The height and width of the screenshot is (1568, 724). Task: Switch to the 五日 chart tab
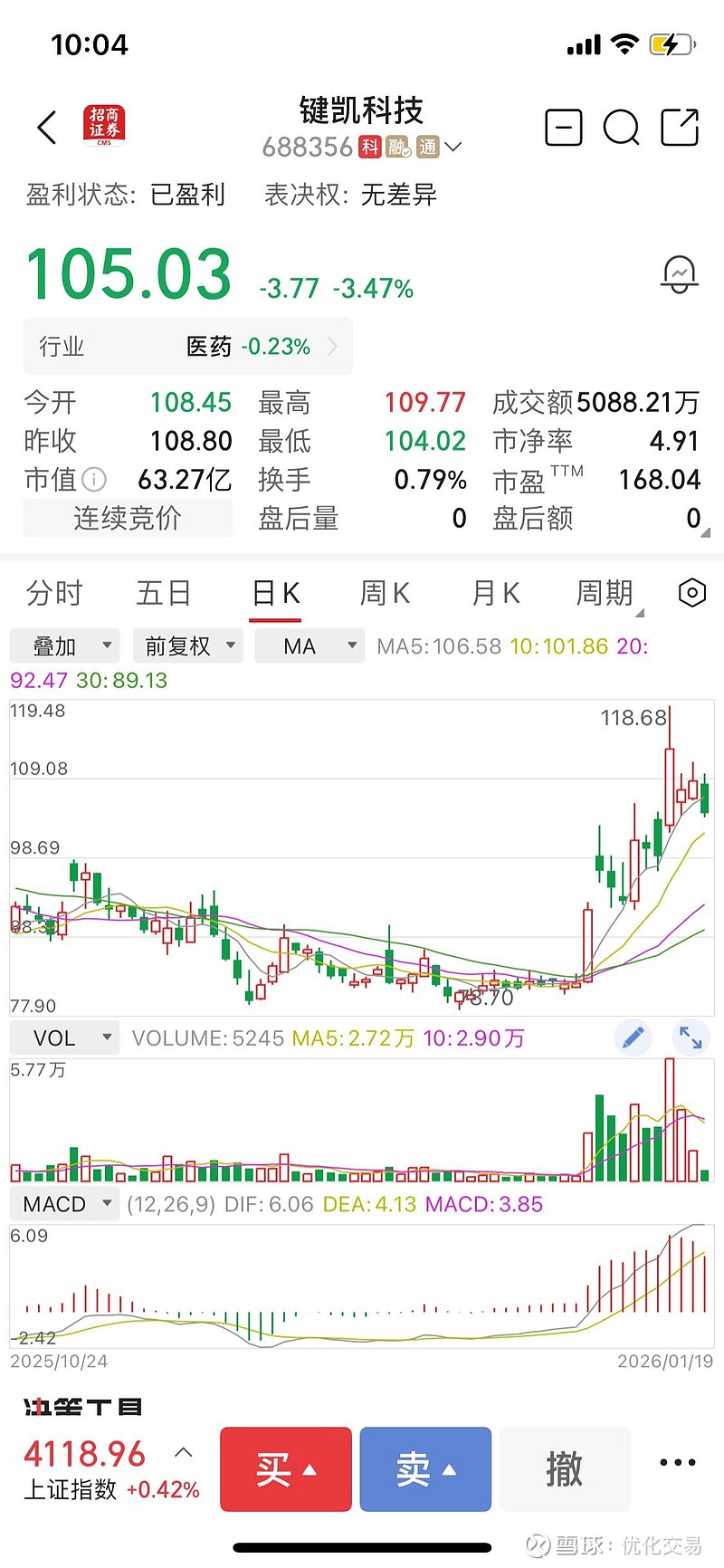tap(164, 594)
